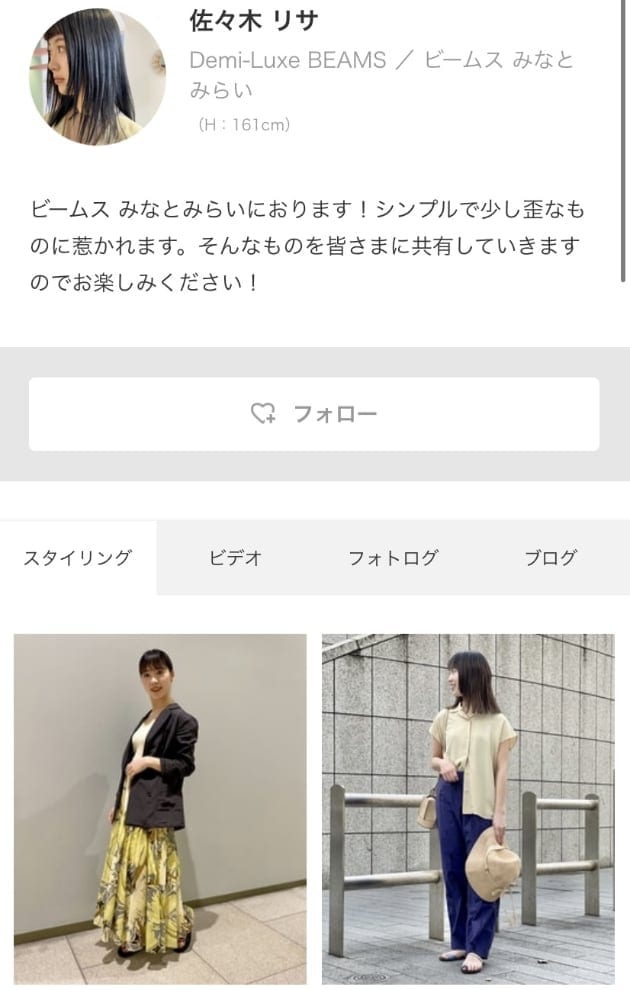Open the フォトログ tab
630x990 pixels.
[393, 558]
